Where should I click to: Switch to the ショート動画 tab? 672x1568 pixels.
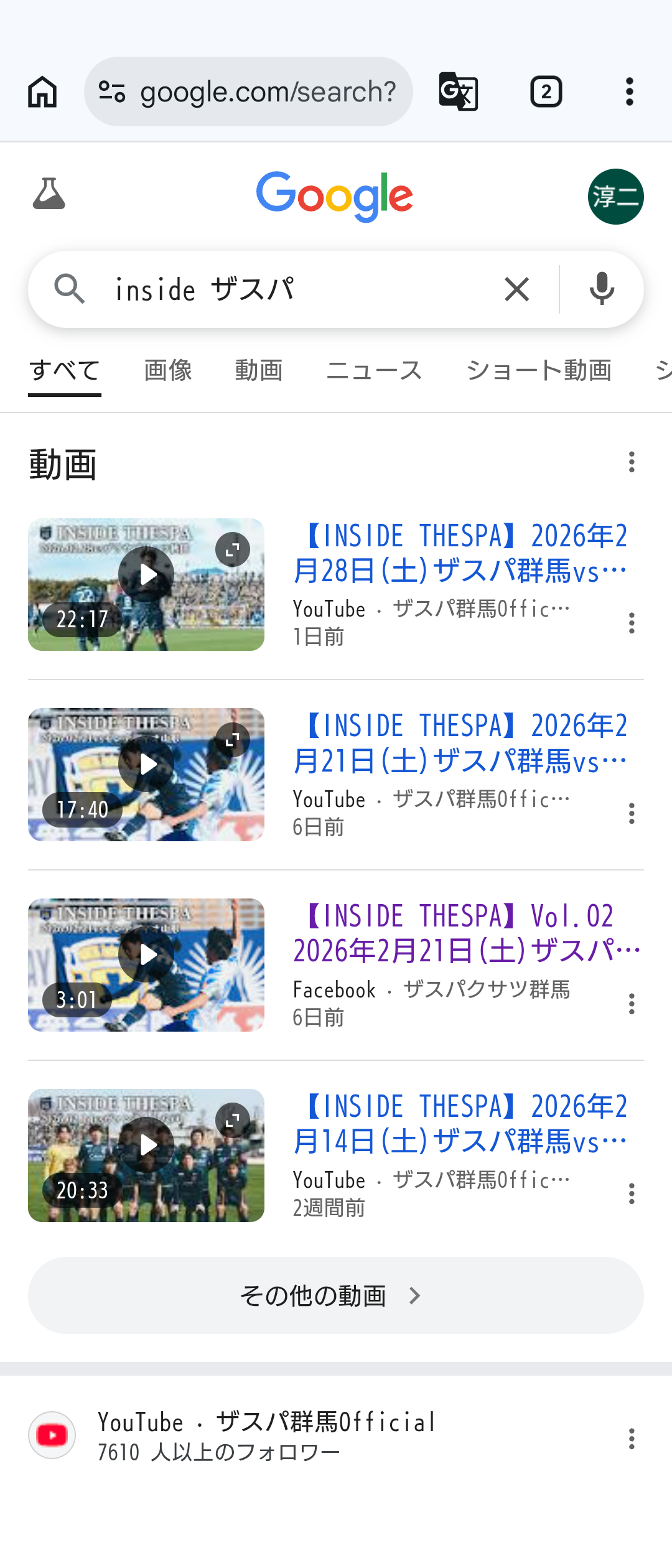[x=539, y=370]
